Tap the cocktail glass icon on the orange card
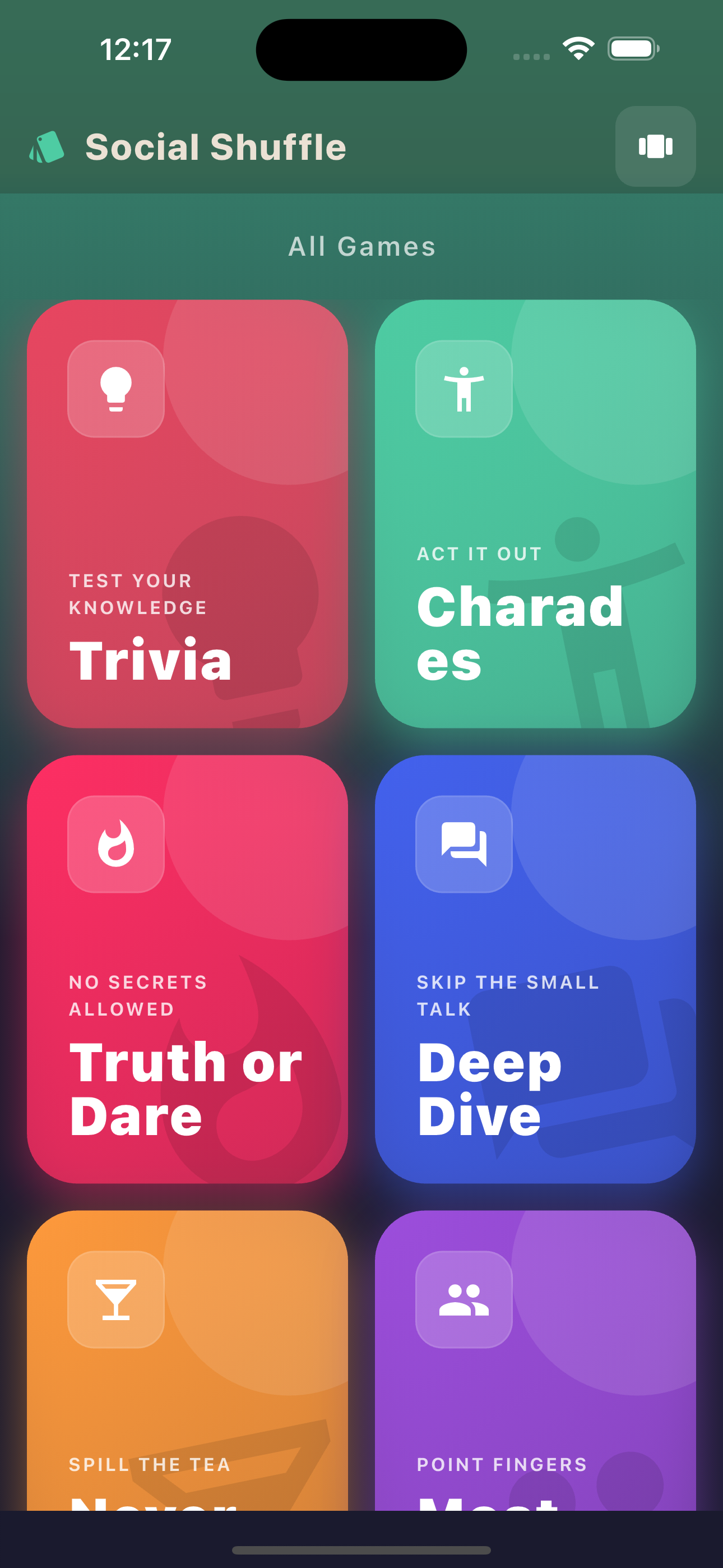This screenshot has height=1568, width=723. pos(116,1299)
